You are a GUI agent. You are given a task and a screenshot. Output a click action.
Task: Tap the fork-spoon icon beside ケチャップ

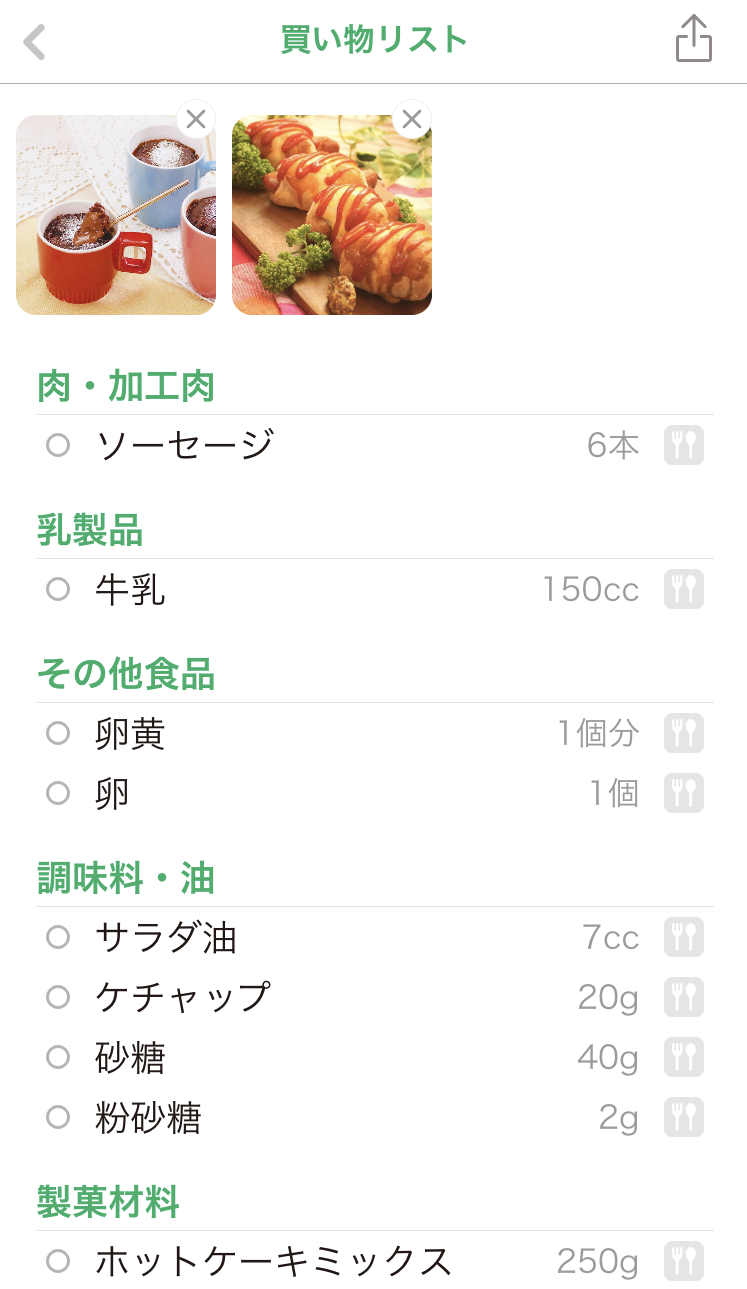tap(684, 997)
